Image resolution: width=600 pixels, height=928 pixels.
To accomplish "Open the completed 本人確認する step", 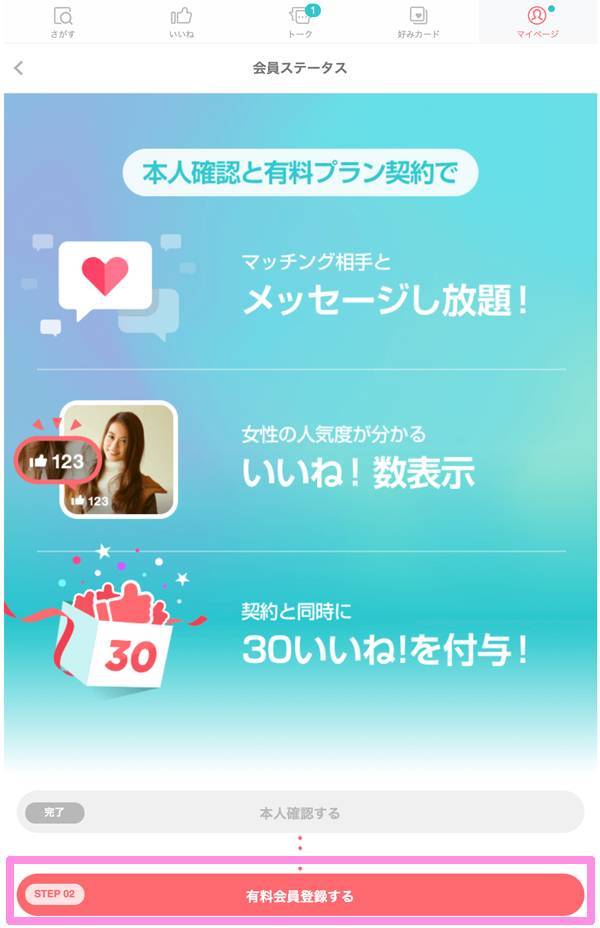I will pos(300,813).
